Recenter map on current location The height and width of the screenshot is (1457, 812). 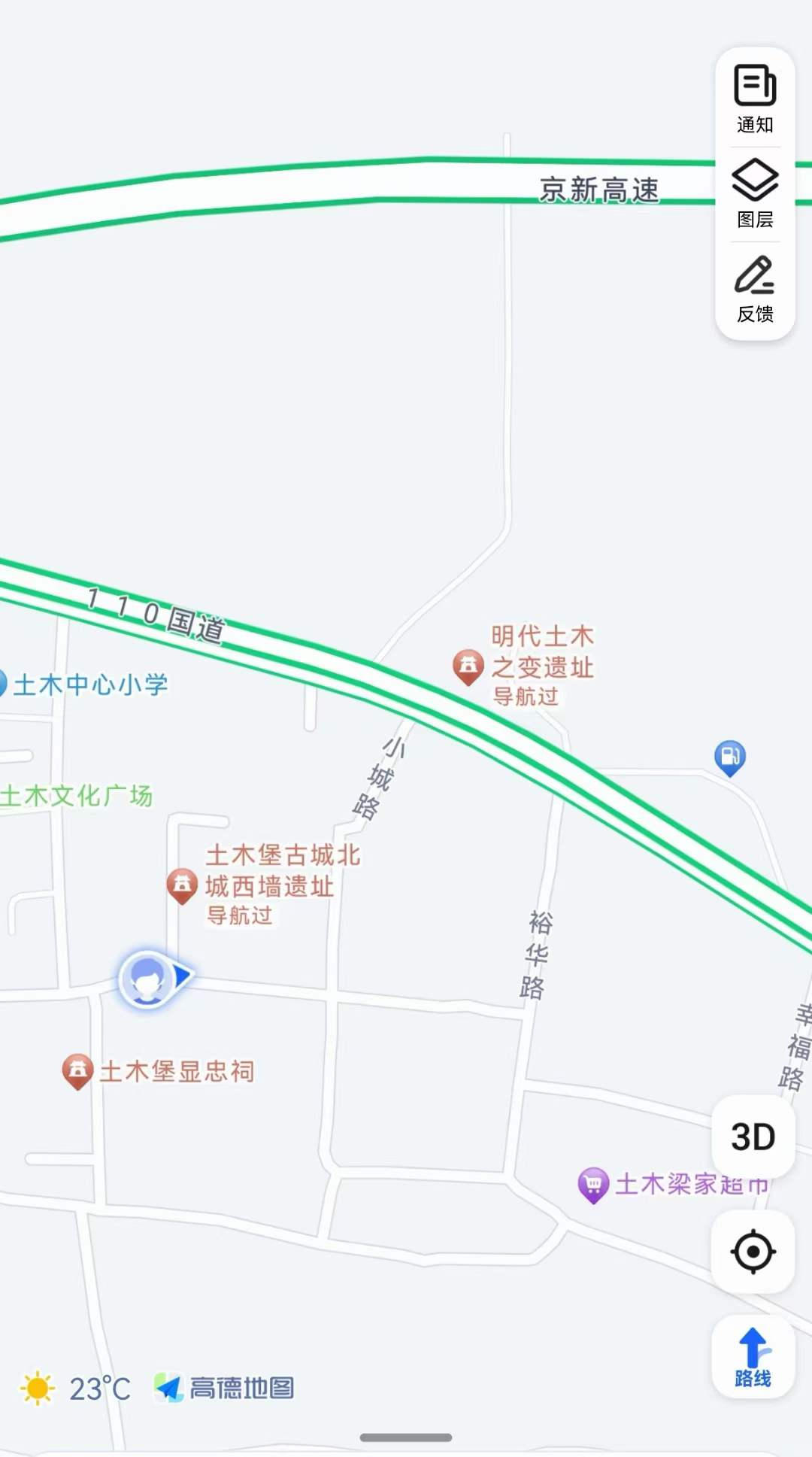[x=753, y=1252]
